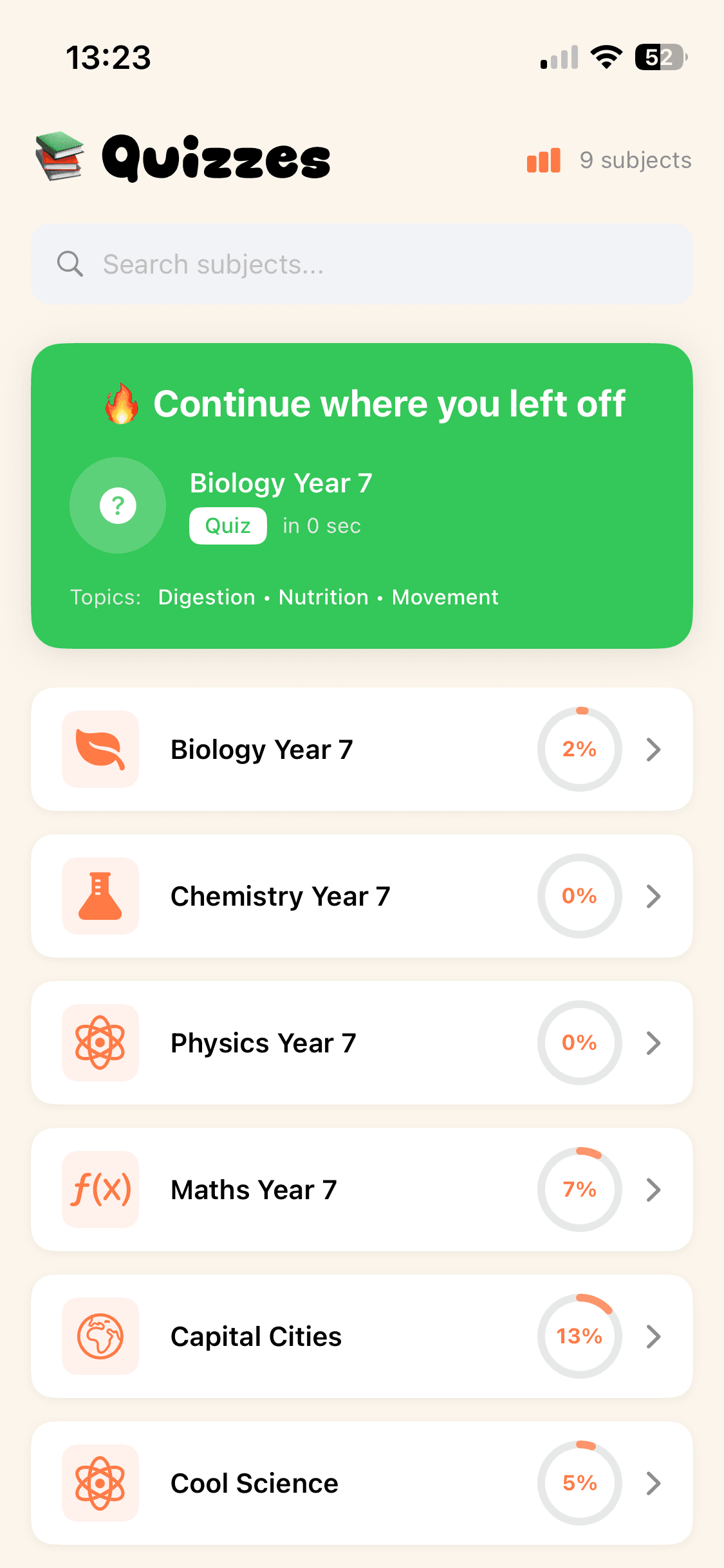This screenshot has width=724, height=1568.
Task: Click the Search subjects input field
Action: [x=362, y=264]
